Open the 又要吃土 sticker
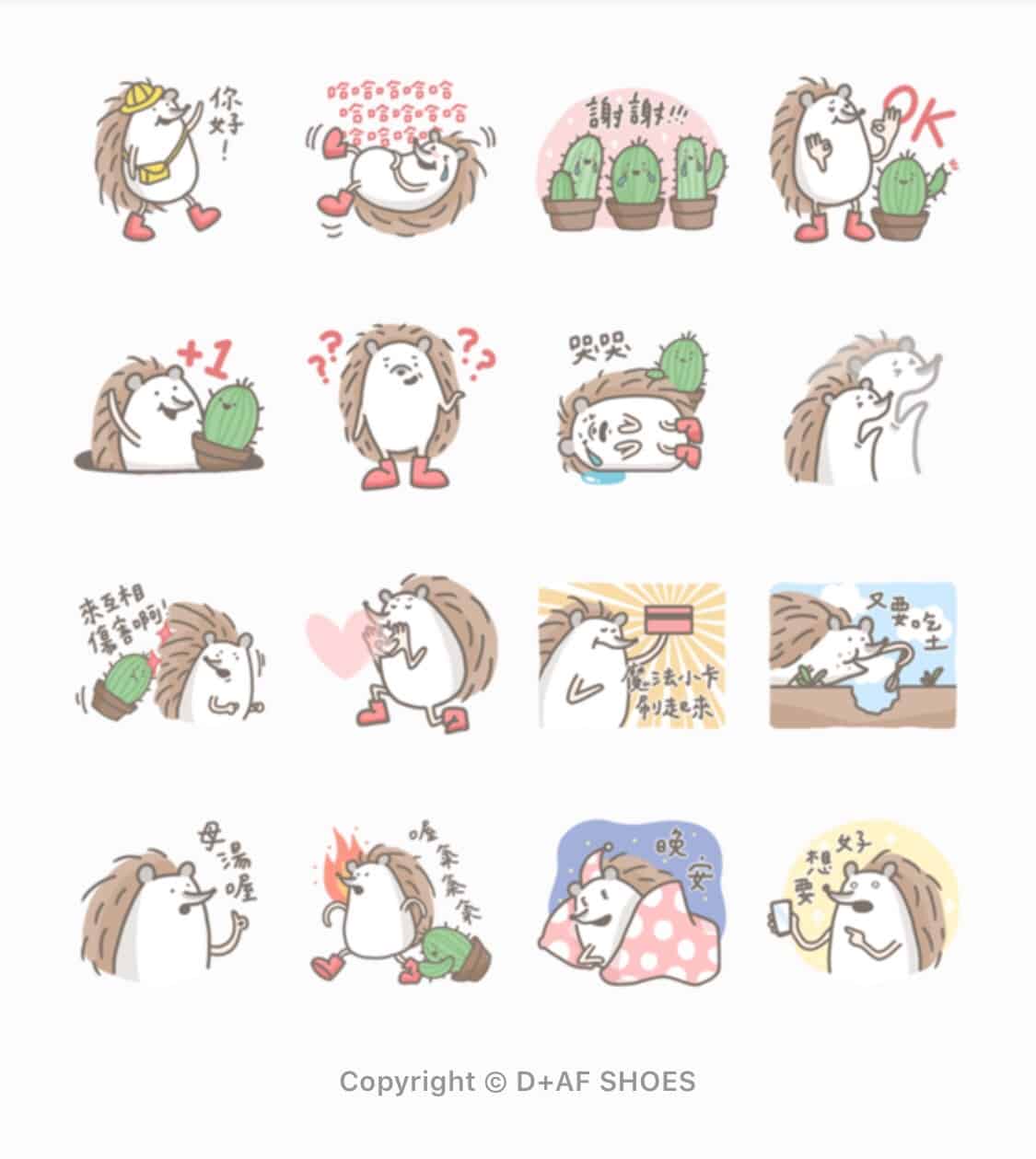Image resolution: width=1036 pixels, height=1159 pixels. (863, 655)
